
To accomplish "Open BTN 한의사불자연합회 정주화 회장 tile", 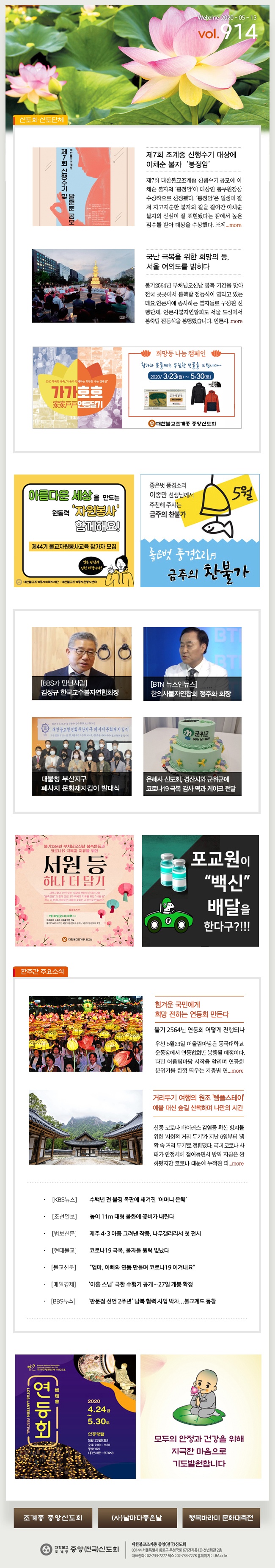I will [192, 663].
